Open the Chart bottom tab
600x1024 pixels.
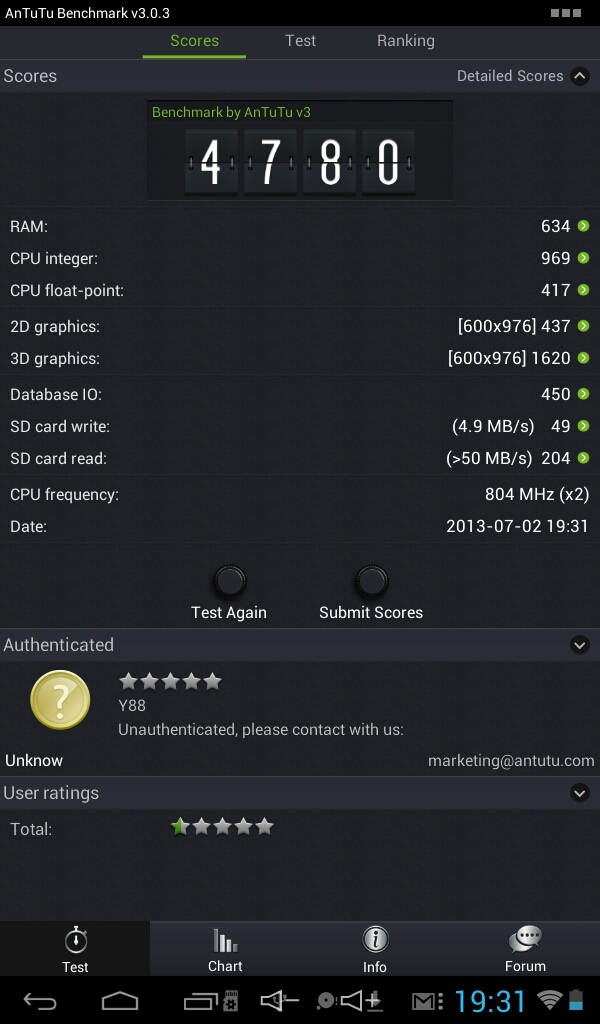[x=225, y=950]
